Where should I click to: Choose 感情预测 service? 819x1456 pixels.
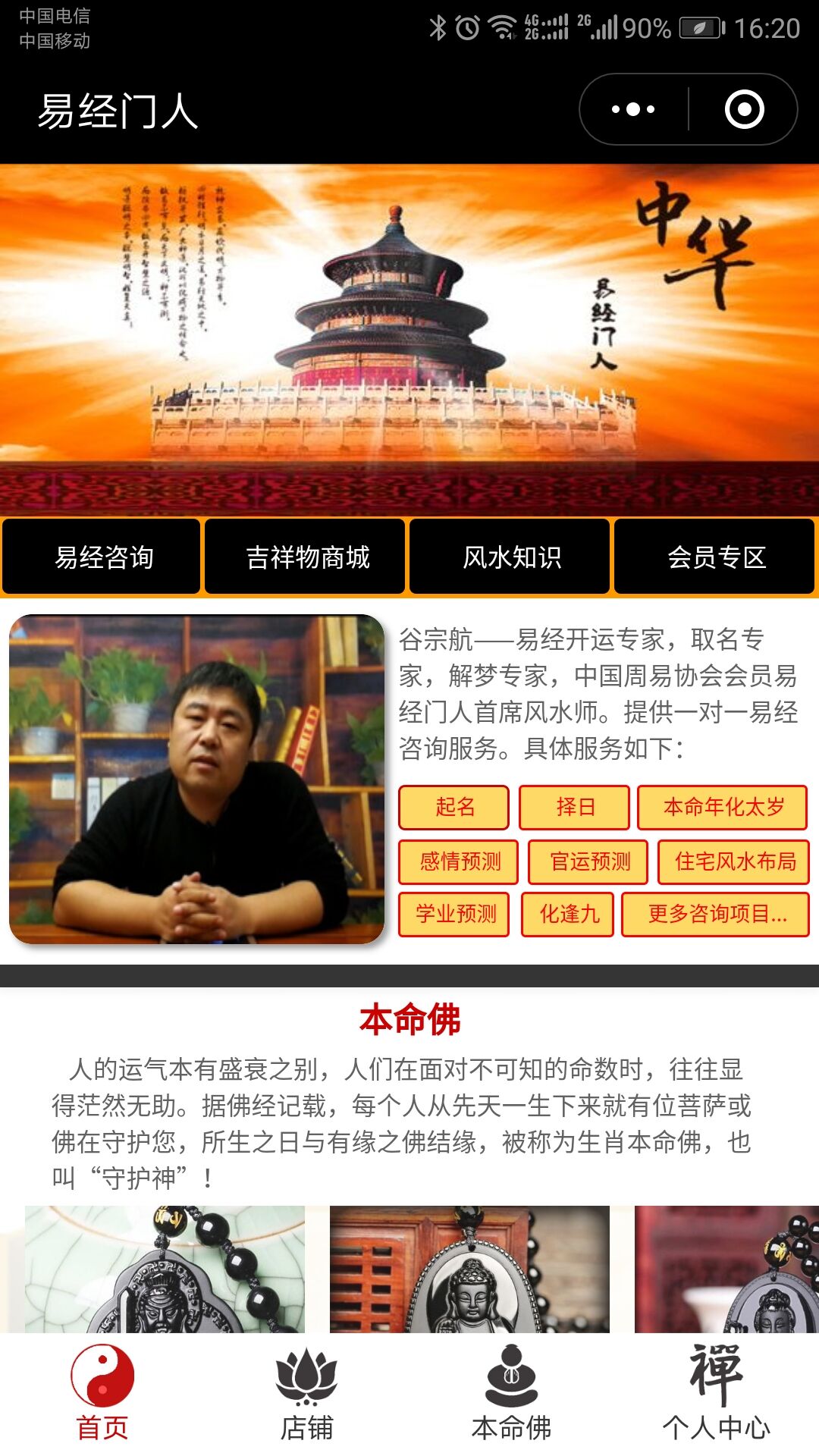(458, 861)
